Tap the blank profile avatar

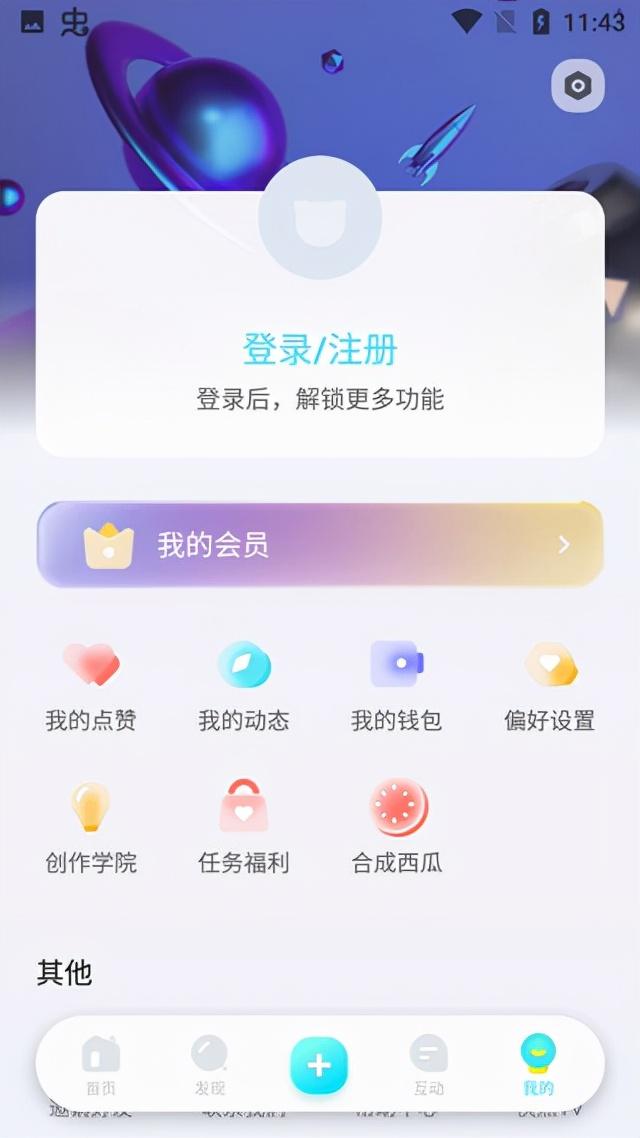click(x=320, y=218)
